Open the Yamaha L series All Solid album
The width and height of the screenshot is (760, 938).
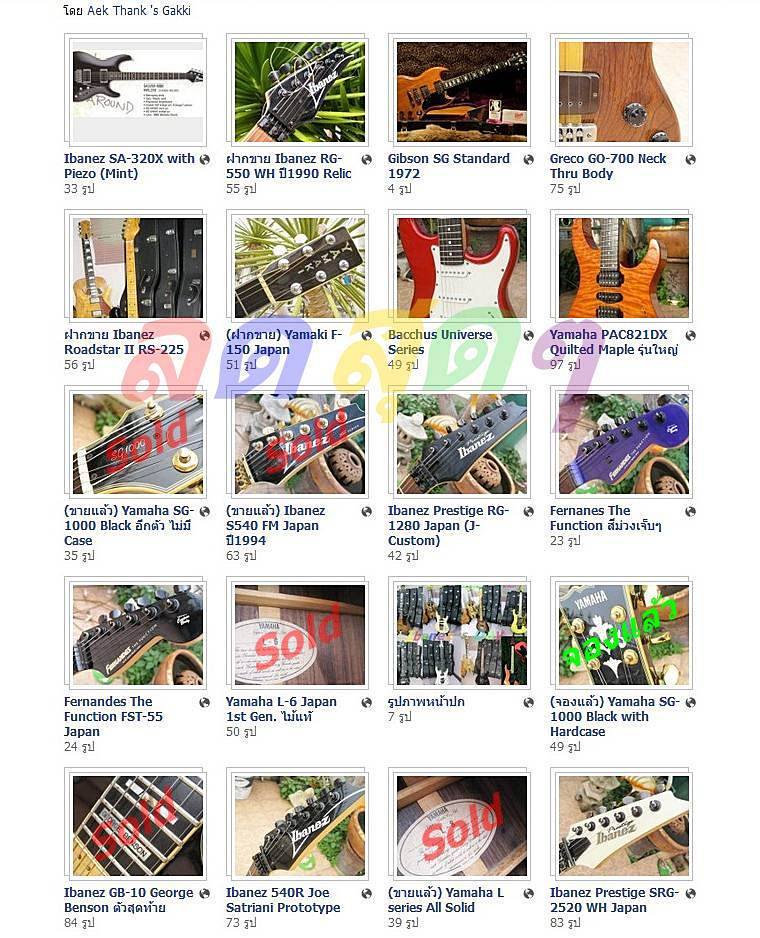pyautogui.click(x=461, y=825)
